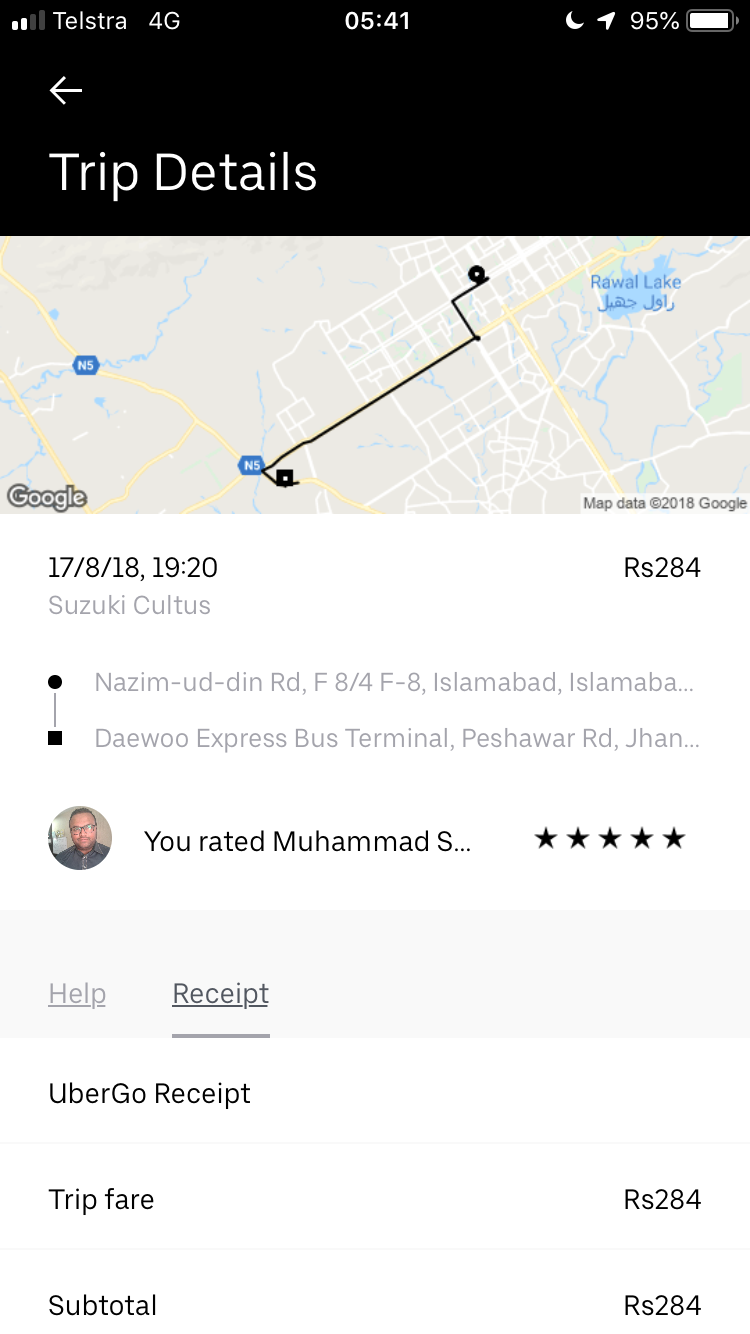Switch to the Help tab
The height and width of the screenshot is (1334, 750).
[x=77, y=993]
